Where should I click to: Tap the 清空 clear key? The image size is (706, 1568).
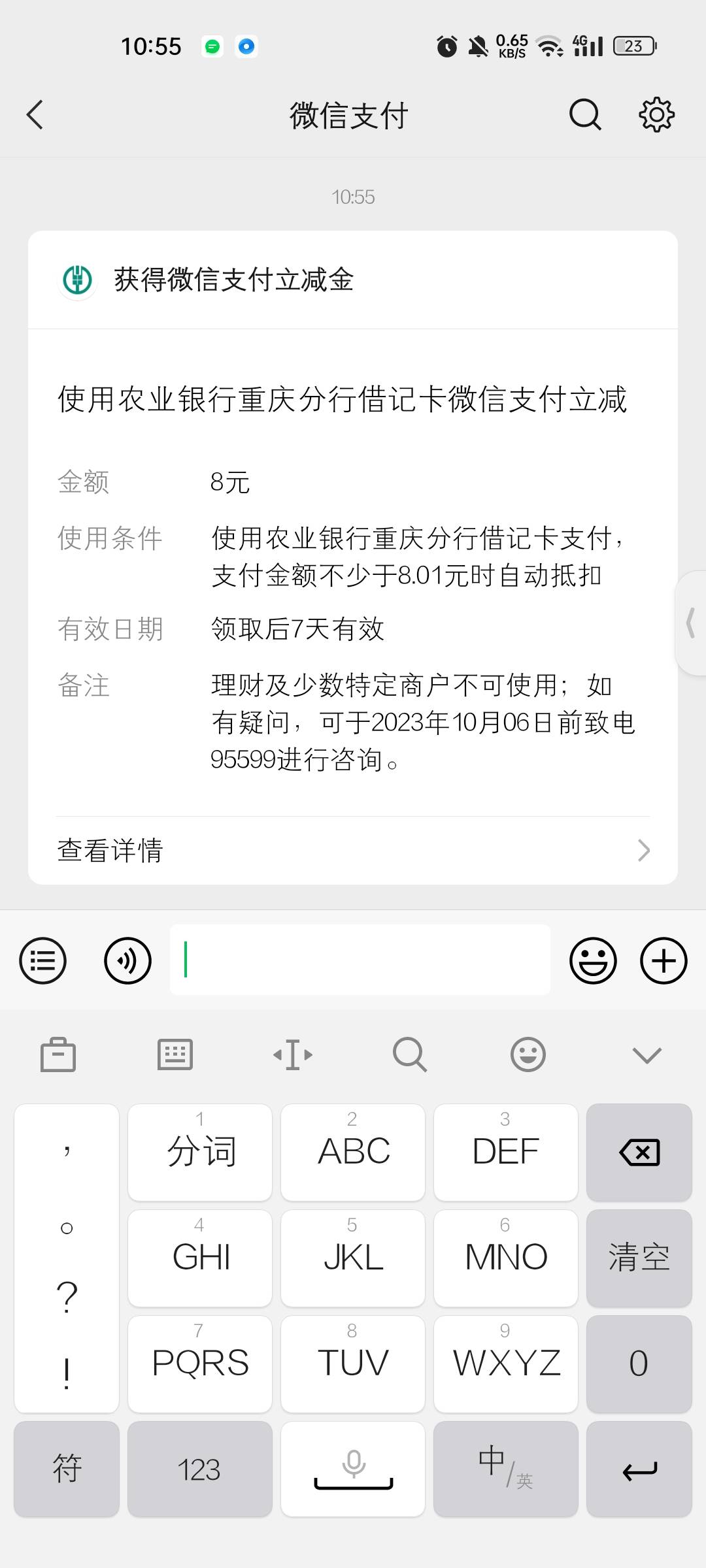639,1258
